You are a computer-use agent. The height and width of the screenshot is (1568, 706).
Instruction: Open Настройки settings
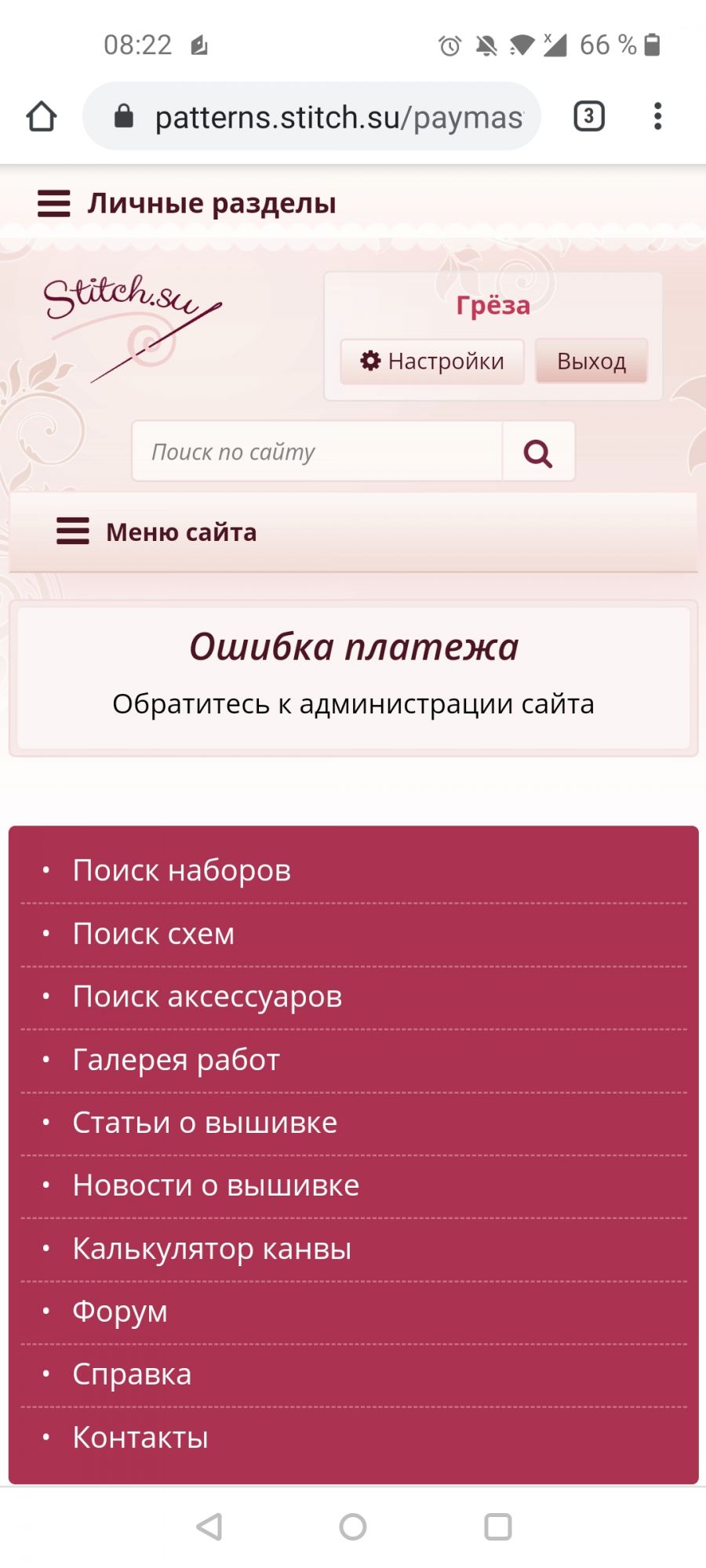pyautogui.click(x=432, y=361)
